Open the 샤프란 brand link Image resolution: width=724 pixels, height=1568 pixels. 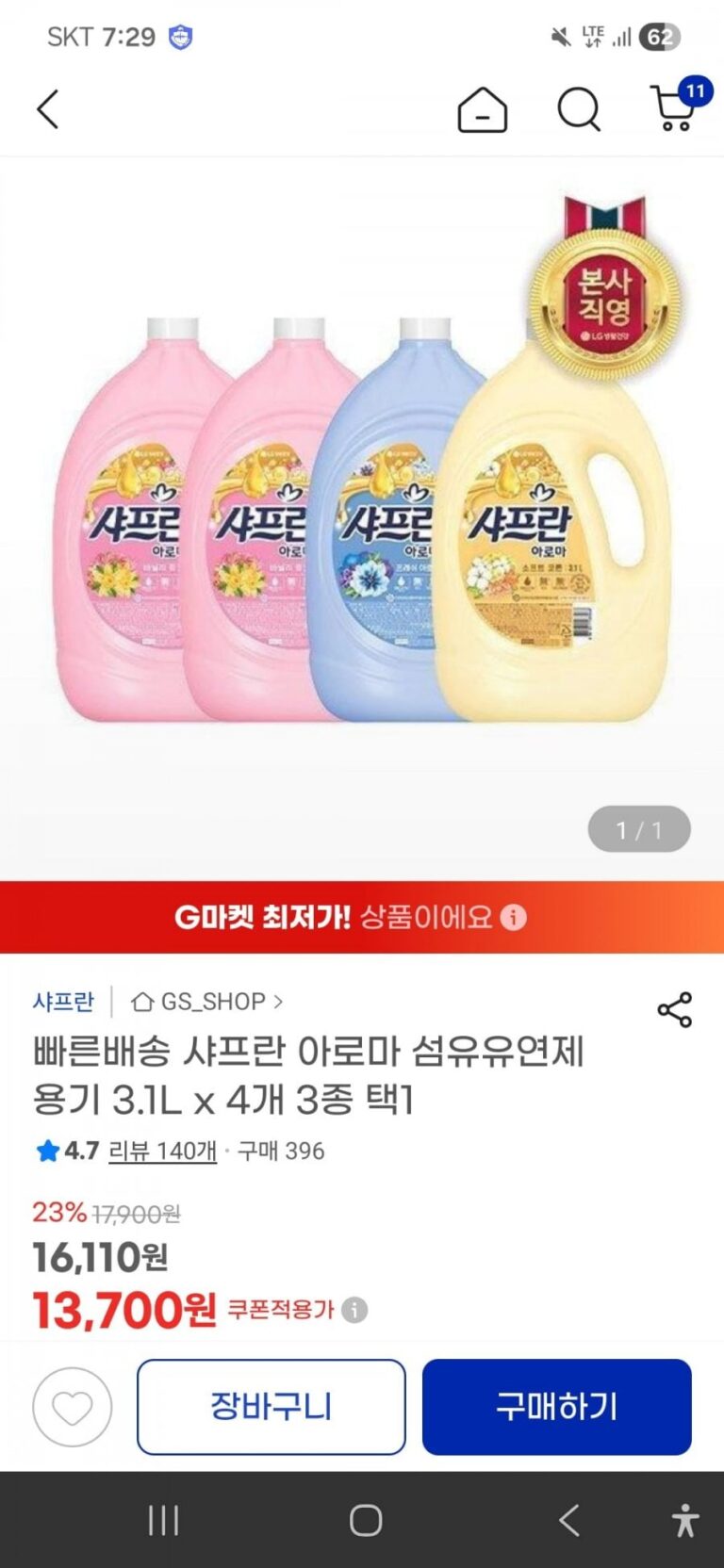[x=63, y=1001]
